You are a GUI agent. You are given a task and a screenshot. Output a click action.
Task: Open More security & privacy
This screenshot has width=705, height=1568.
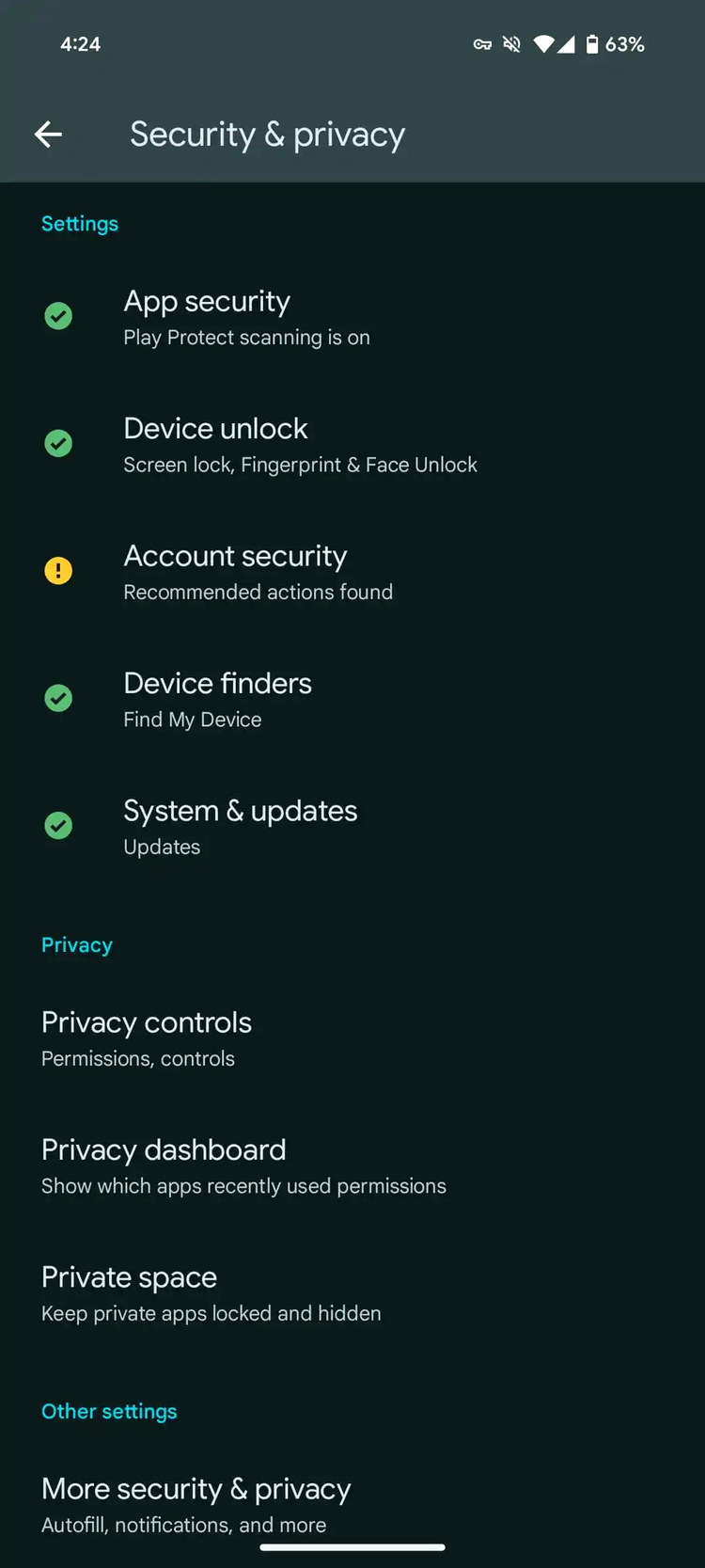click(352, 1505)
